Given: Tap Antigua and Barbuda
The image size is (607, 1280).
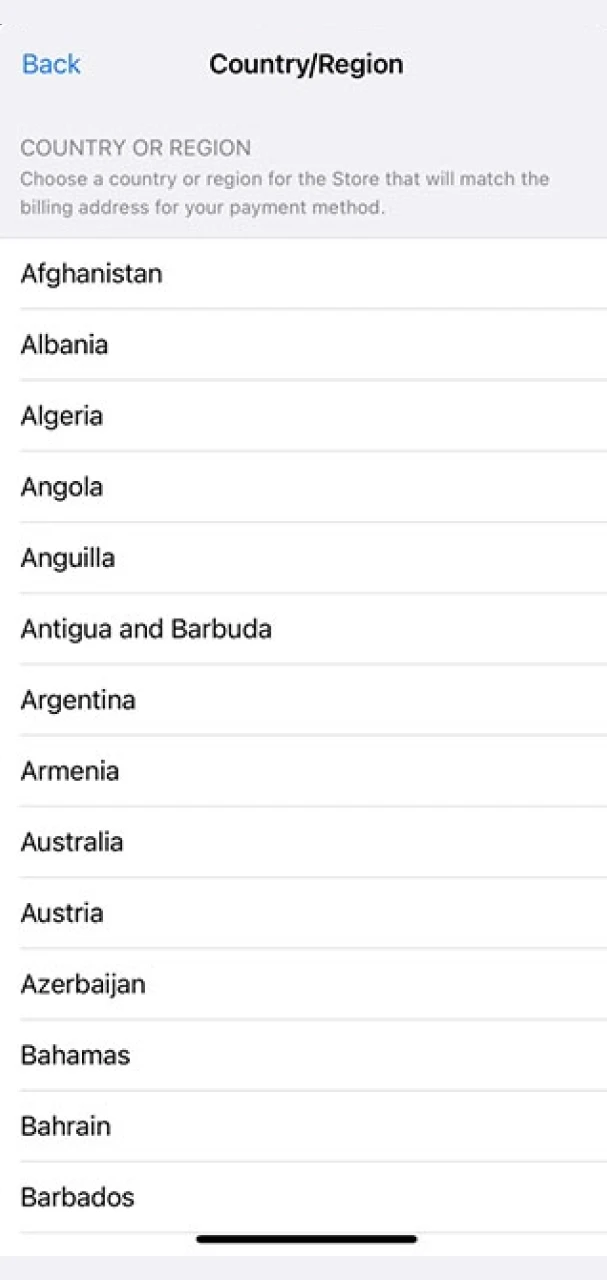Looking at the screenshot, I should pos(146,629).
